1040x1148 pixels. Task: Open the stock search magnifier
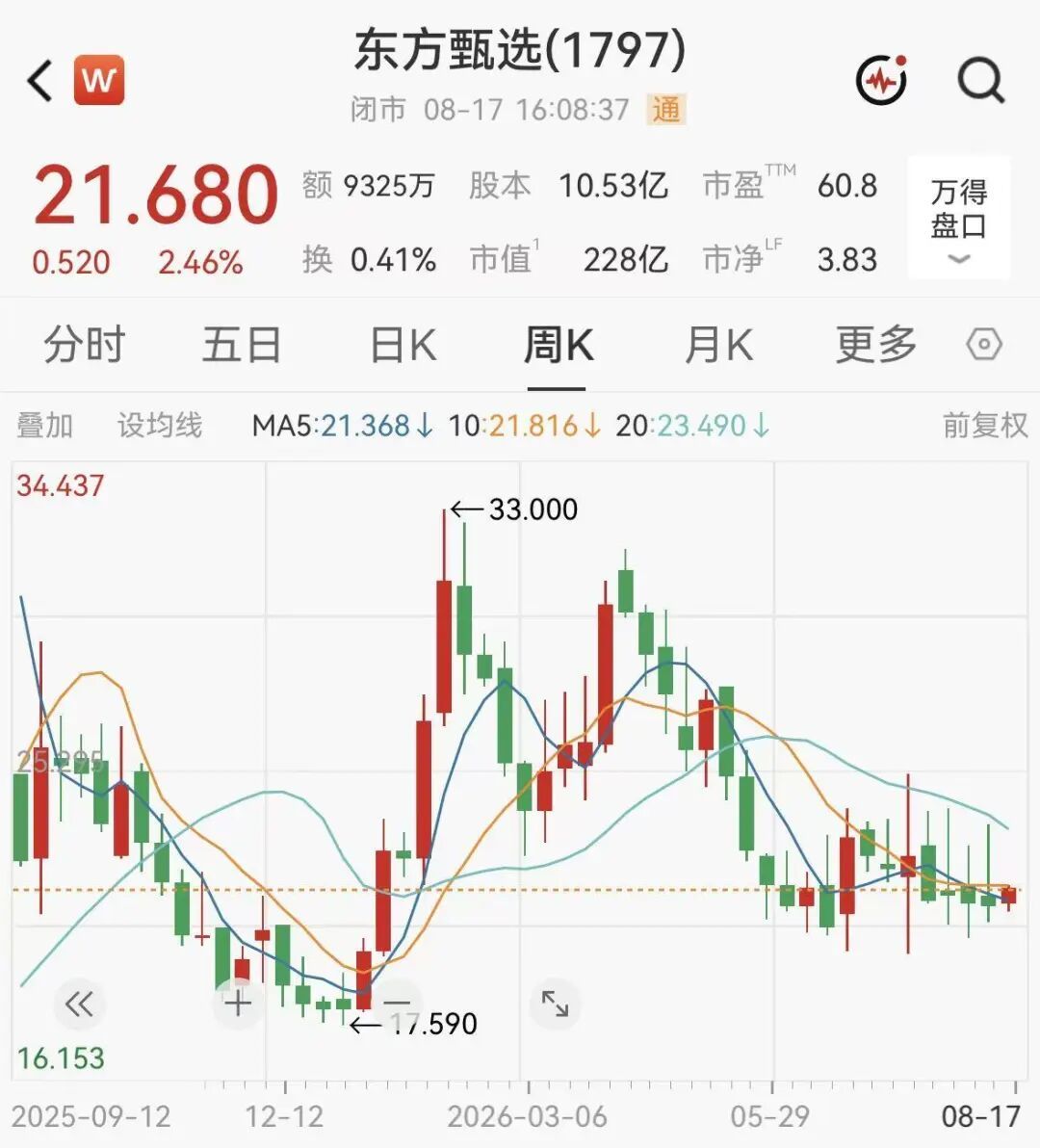pos(981,79)
